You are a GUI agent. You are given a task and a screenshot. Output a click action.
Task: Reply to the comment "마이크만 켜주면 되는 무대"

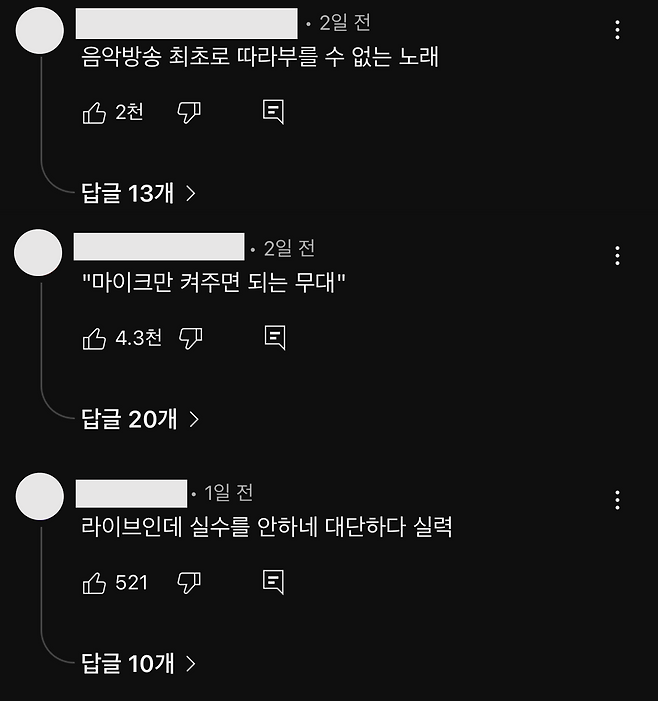click(274, 338)
